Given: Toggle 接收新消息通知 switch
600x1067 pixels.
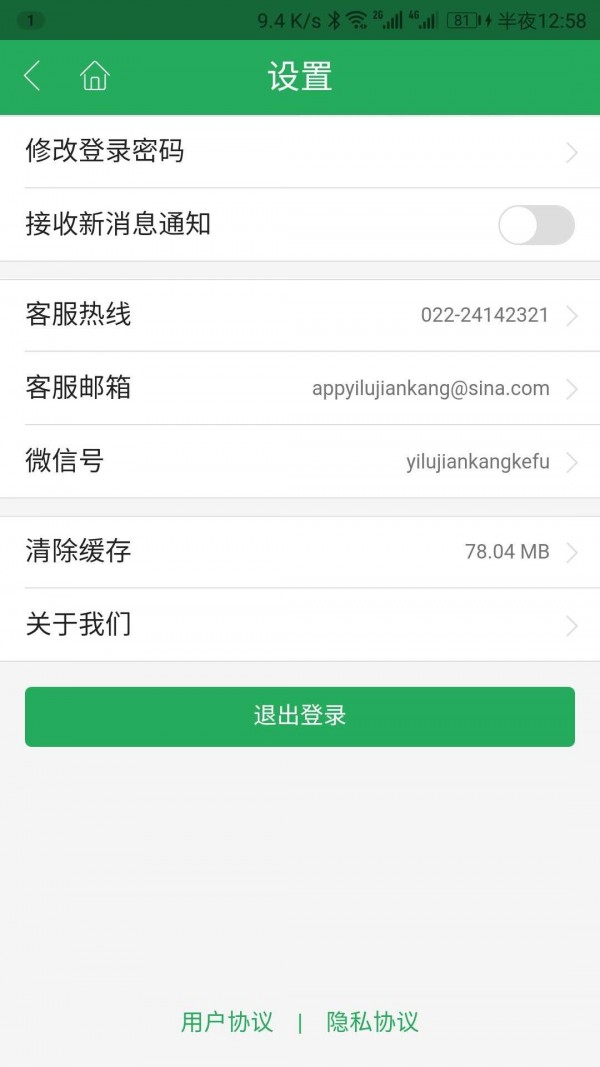Looking at the screenshot, I should click(x=536, y=225).
